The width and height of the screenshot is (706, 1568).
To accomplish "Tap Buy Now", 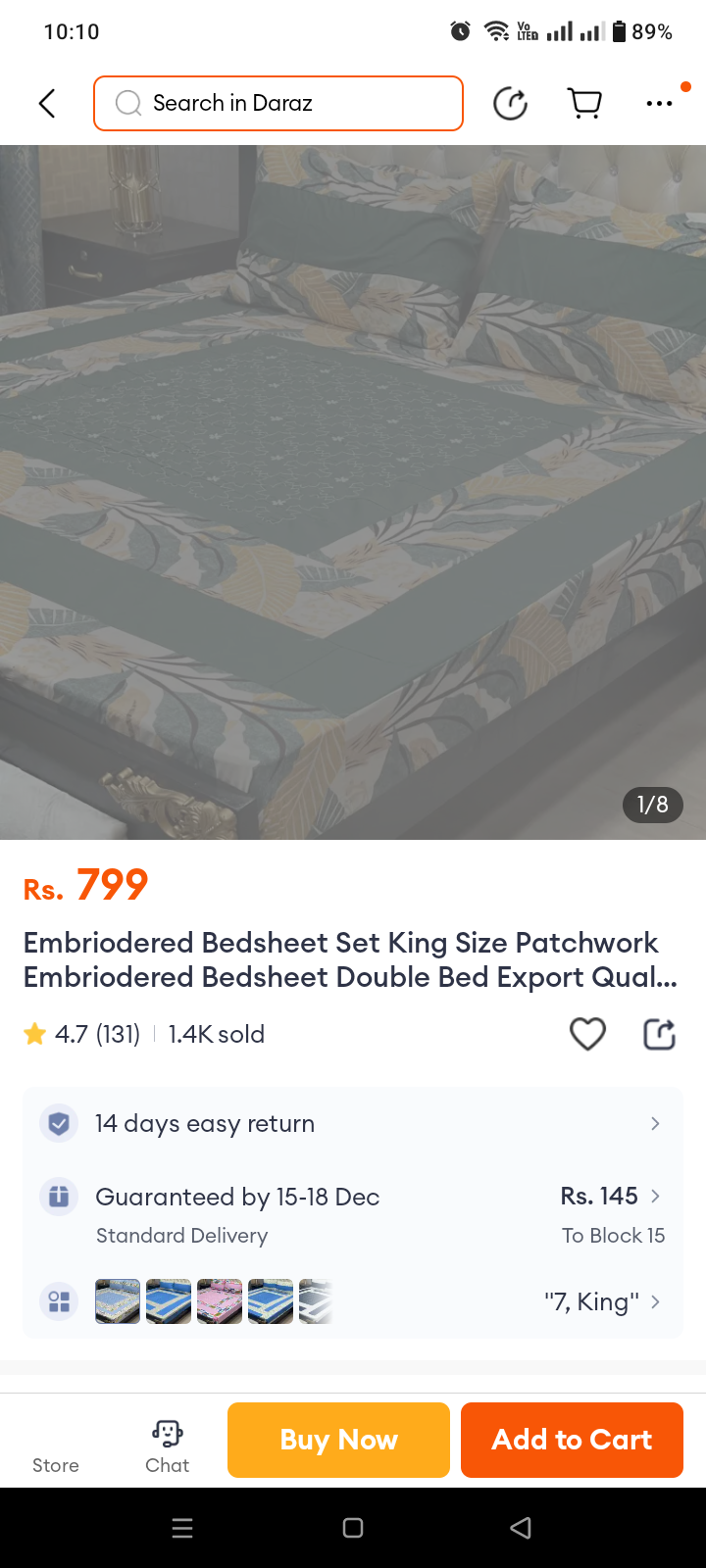I will (x=338, y=1440).
